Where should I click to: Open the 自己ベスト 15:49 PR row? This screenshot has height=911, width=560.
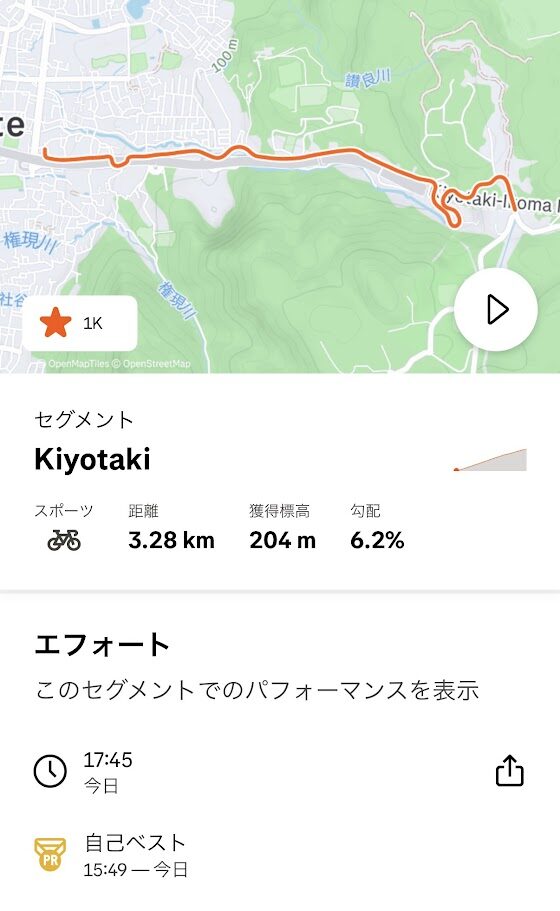point(280,855)
